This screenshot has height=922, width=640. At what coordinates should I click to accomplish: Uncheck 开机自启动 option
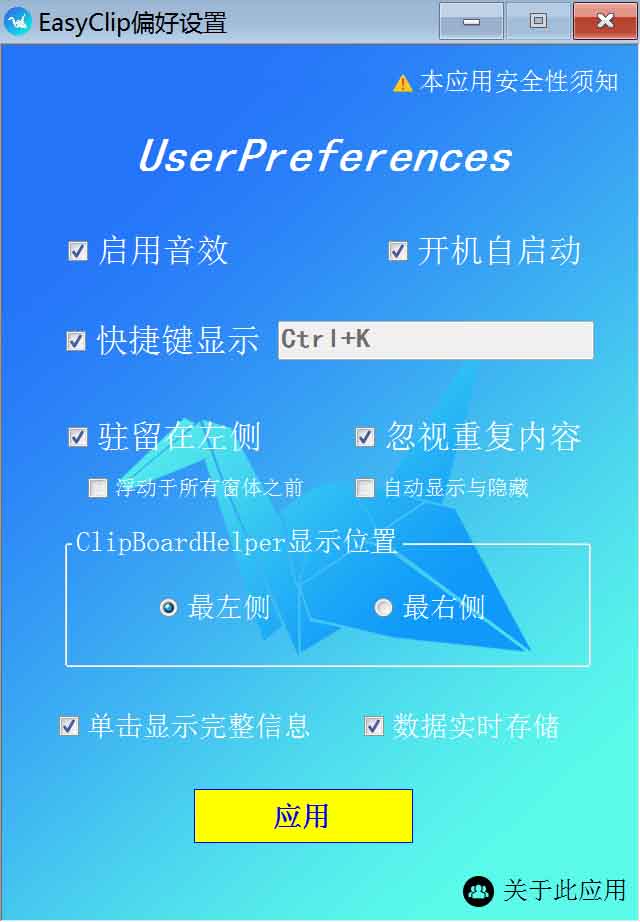tap(398, 251)
